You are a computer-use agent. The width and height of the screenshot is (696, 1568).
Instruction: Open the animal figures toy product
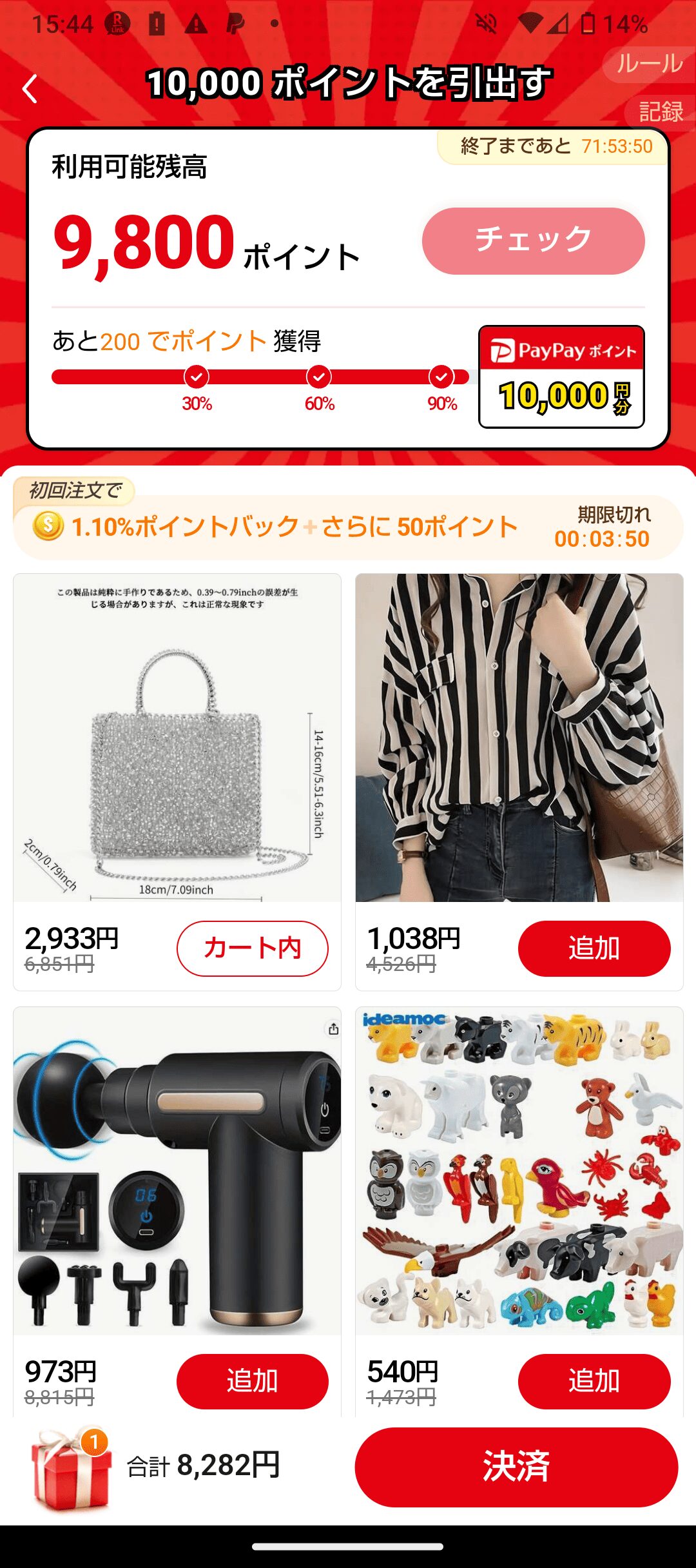tap(519, 1171)
